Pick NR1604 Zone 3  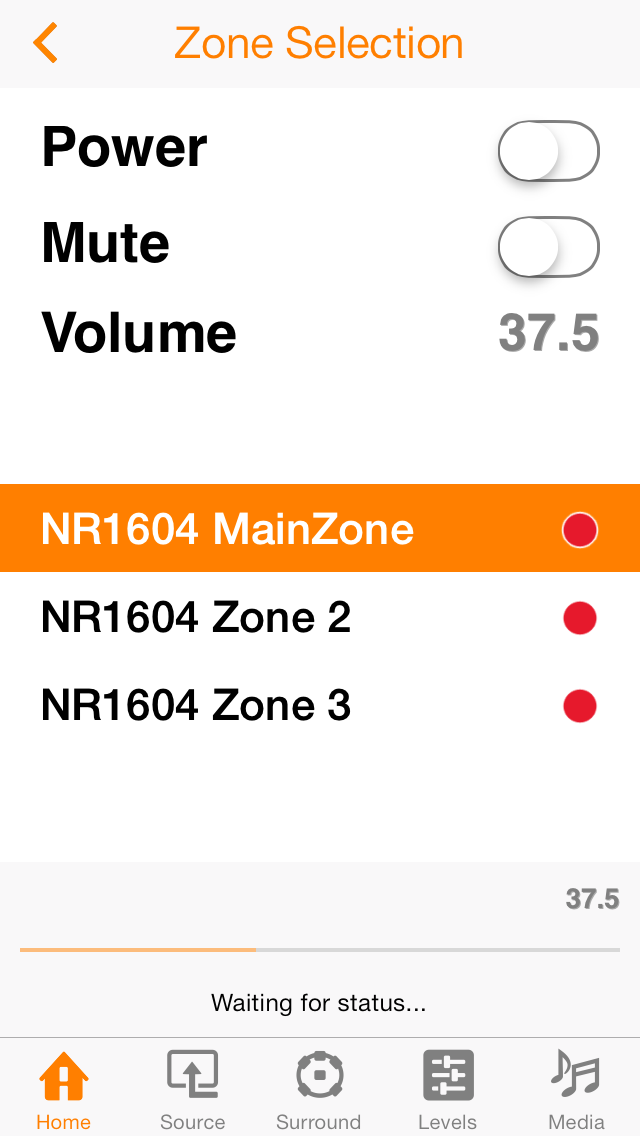tap(320, 706)
